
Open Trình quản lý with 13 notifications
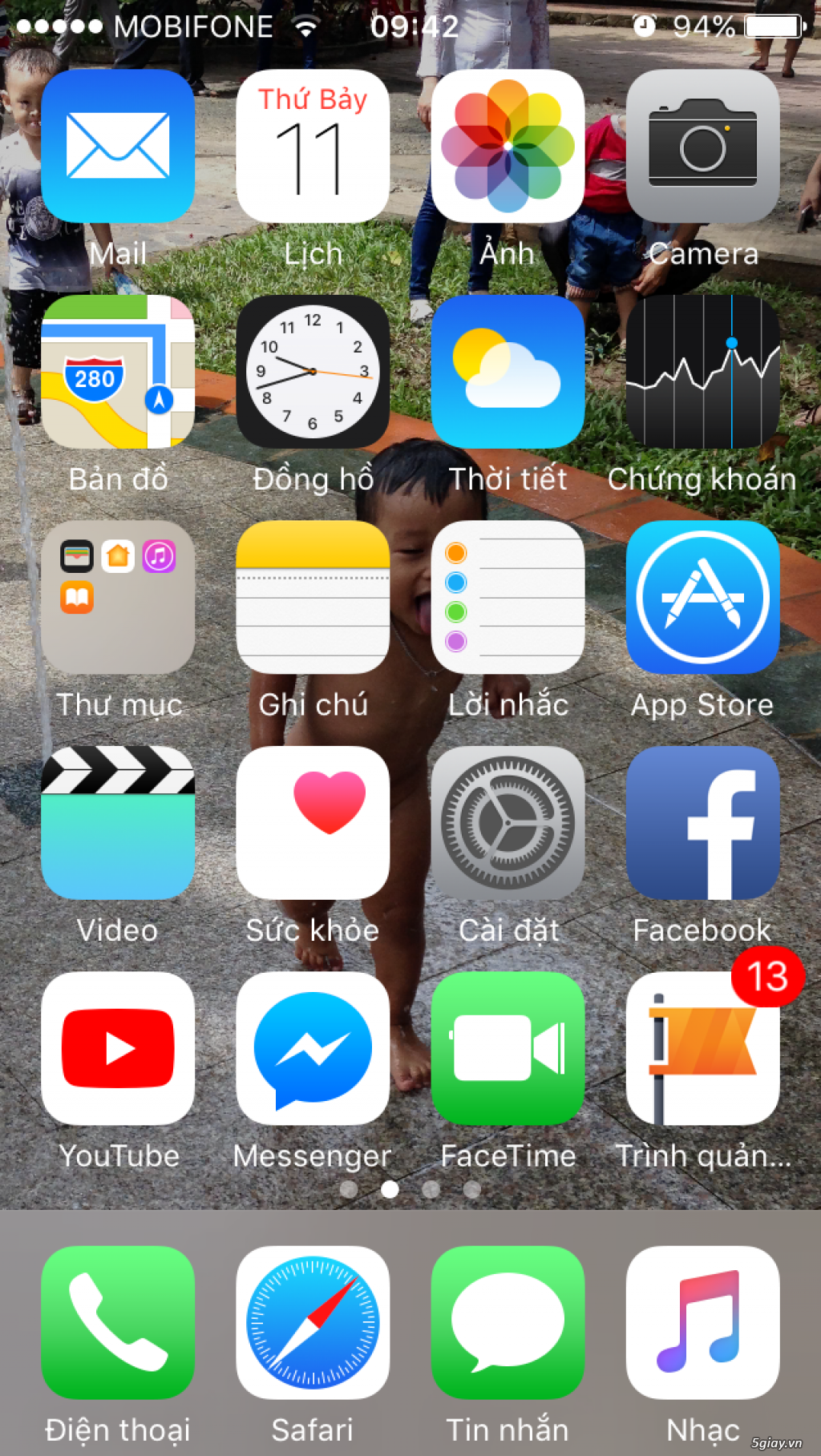click(x=702, y=1048)
